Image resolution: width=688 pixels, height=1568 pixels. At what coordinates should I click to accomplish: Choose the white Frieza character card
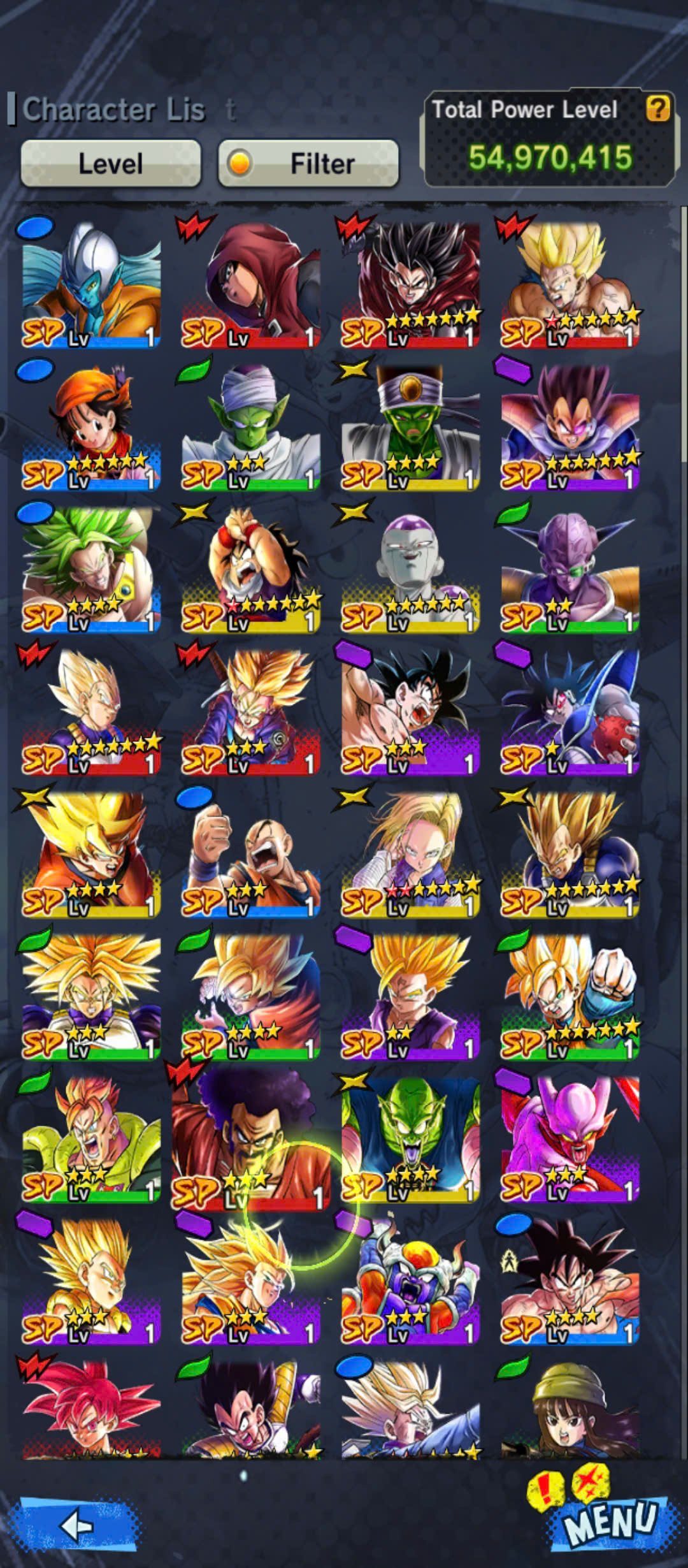click(x=411, y=570)
